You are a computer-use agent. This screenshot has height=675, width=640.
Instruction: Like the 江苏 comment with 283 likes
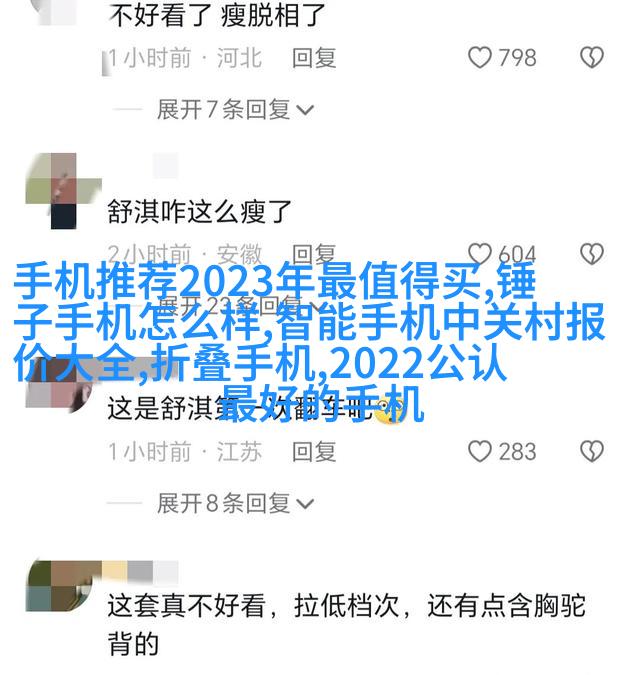click(481, 452)
